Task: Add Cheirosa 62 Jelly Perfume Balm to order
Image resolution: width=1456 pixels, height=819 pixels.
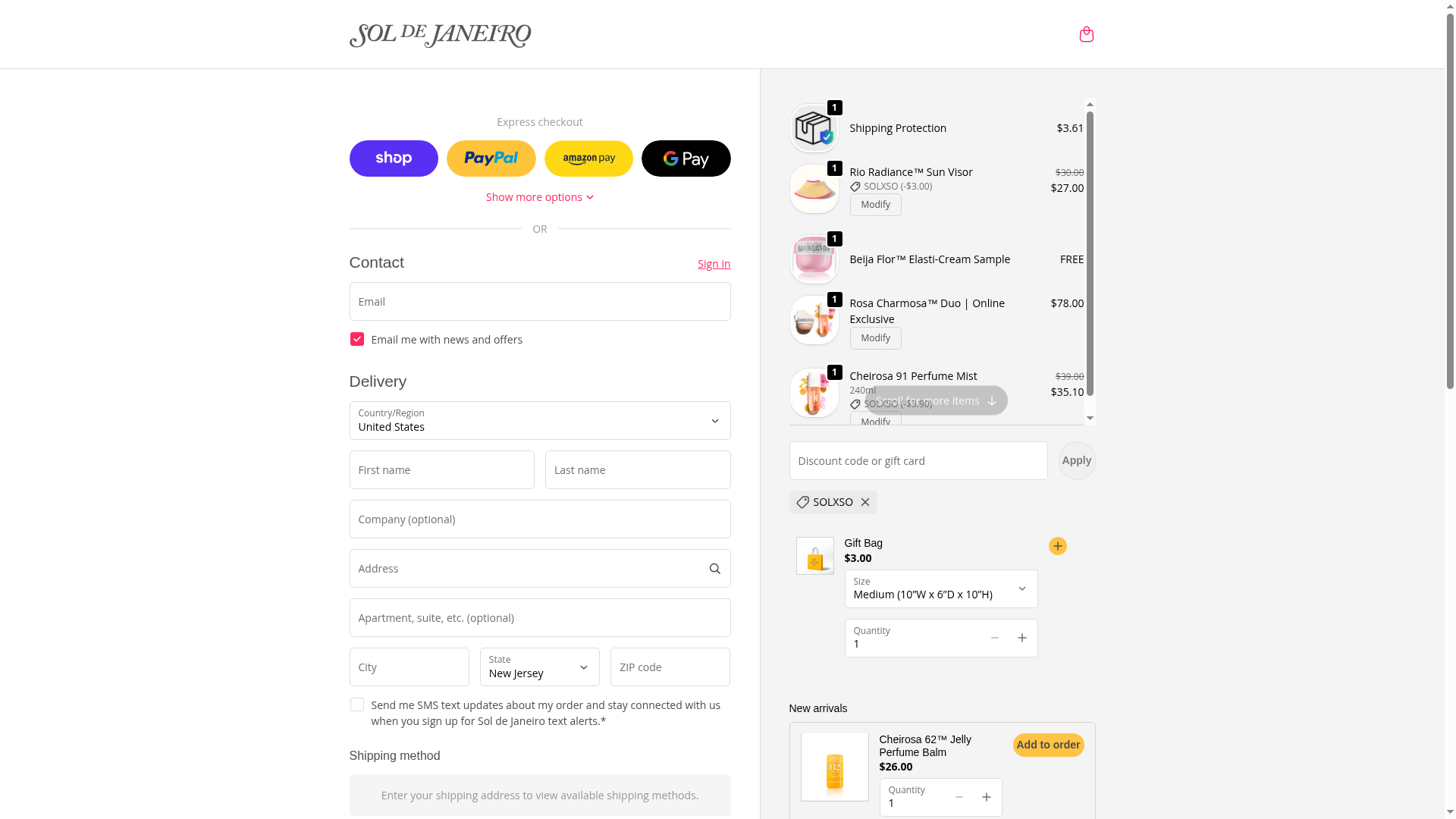Action: (x=1048, y=745)
